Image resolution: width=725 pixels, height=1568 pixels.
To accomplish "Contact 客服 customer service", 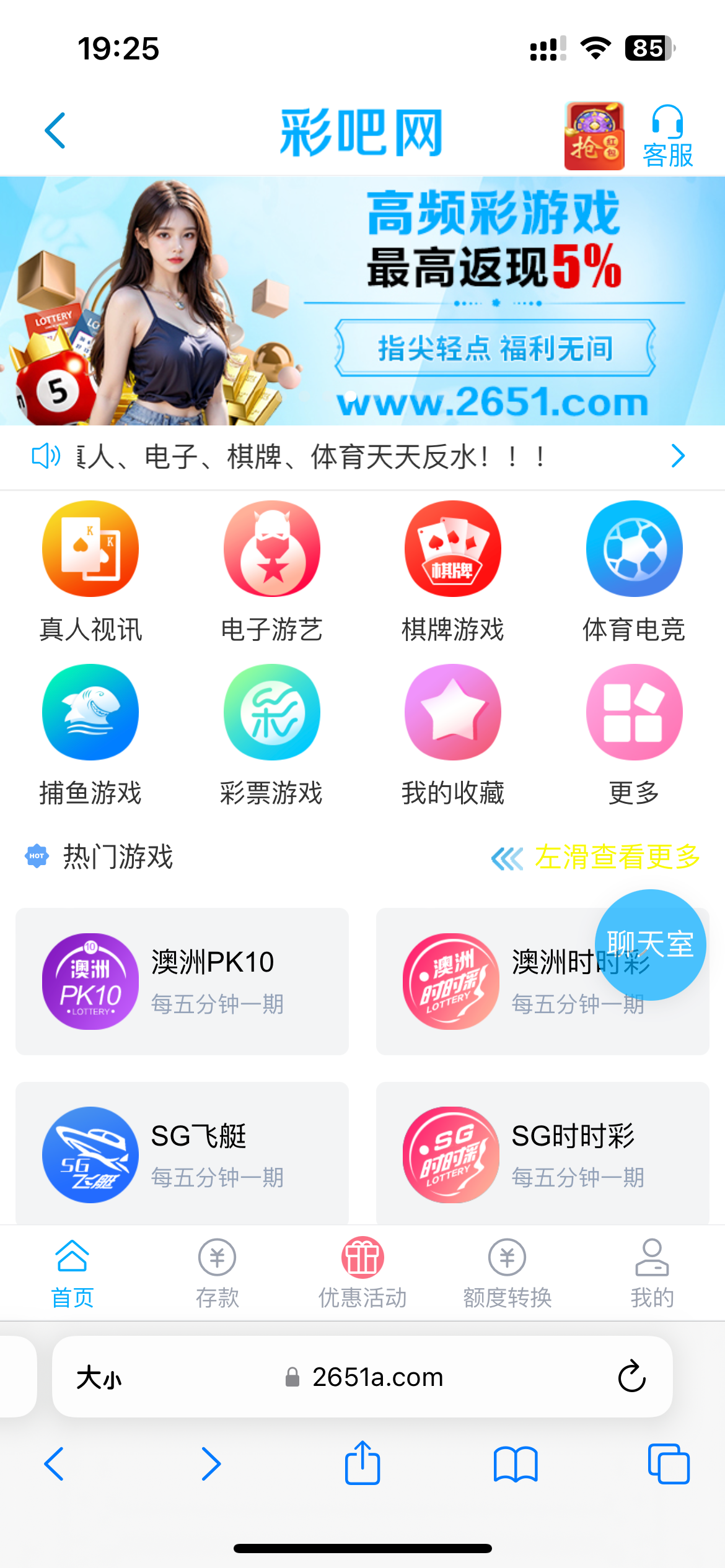I will tap(667, 137).
